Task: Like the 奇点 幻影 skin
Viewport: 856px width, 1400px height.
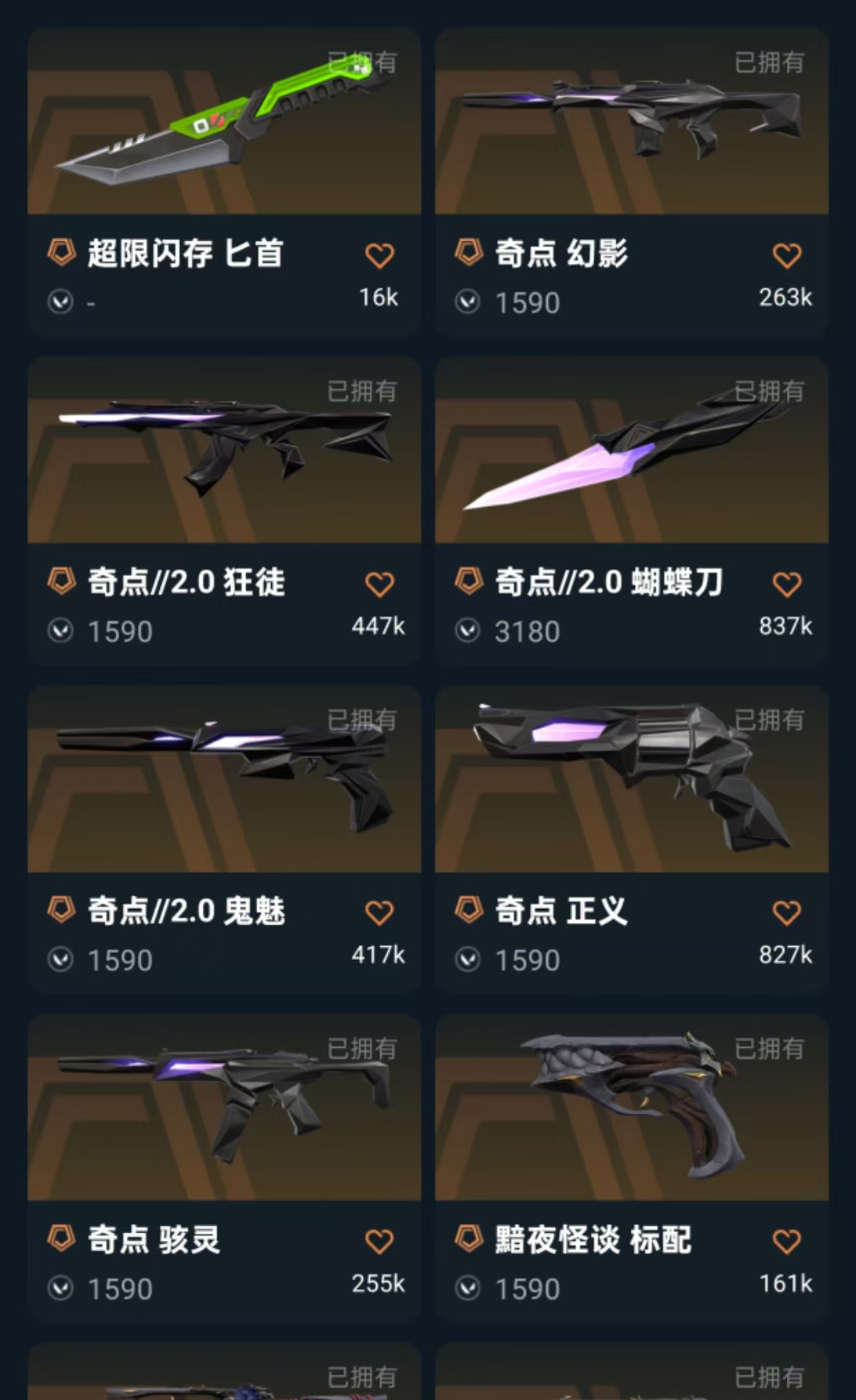Action: point(786,256)
